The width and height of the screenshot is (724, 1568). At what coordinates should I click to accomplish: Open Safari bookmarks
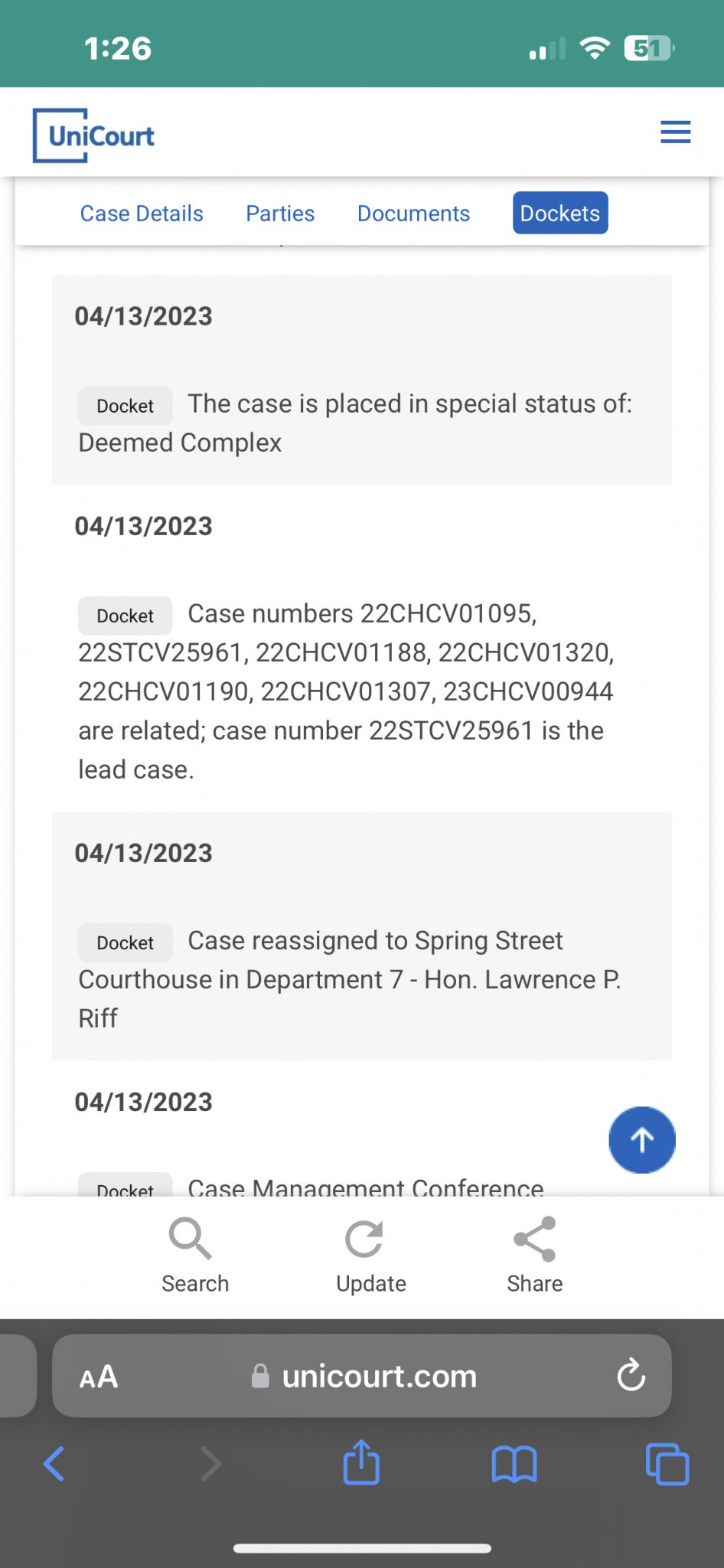click(x=514, y=1465)
